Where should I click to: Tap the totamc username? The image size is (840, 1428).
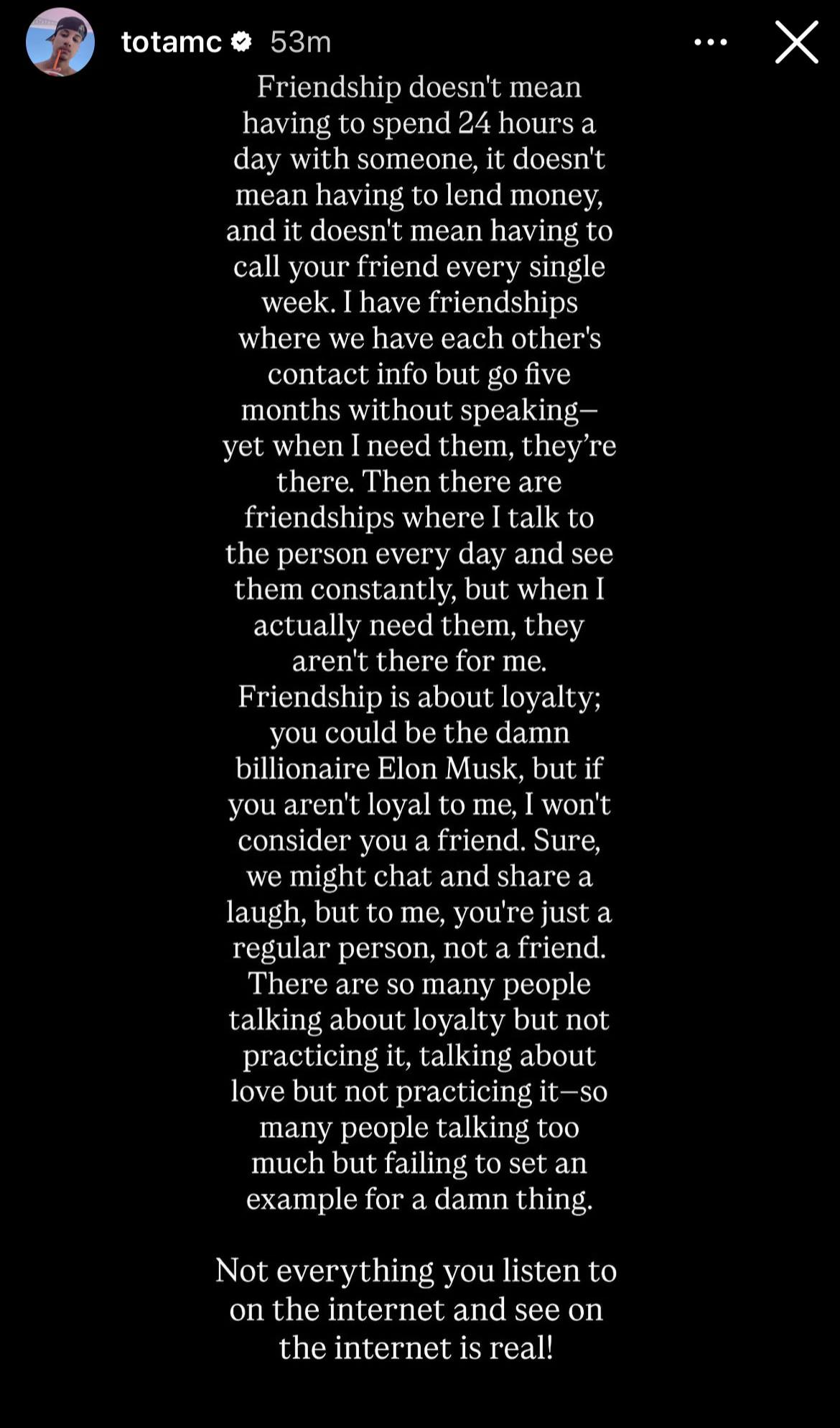point(172,42)
